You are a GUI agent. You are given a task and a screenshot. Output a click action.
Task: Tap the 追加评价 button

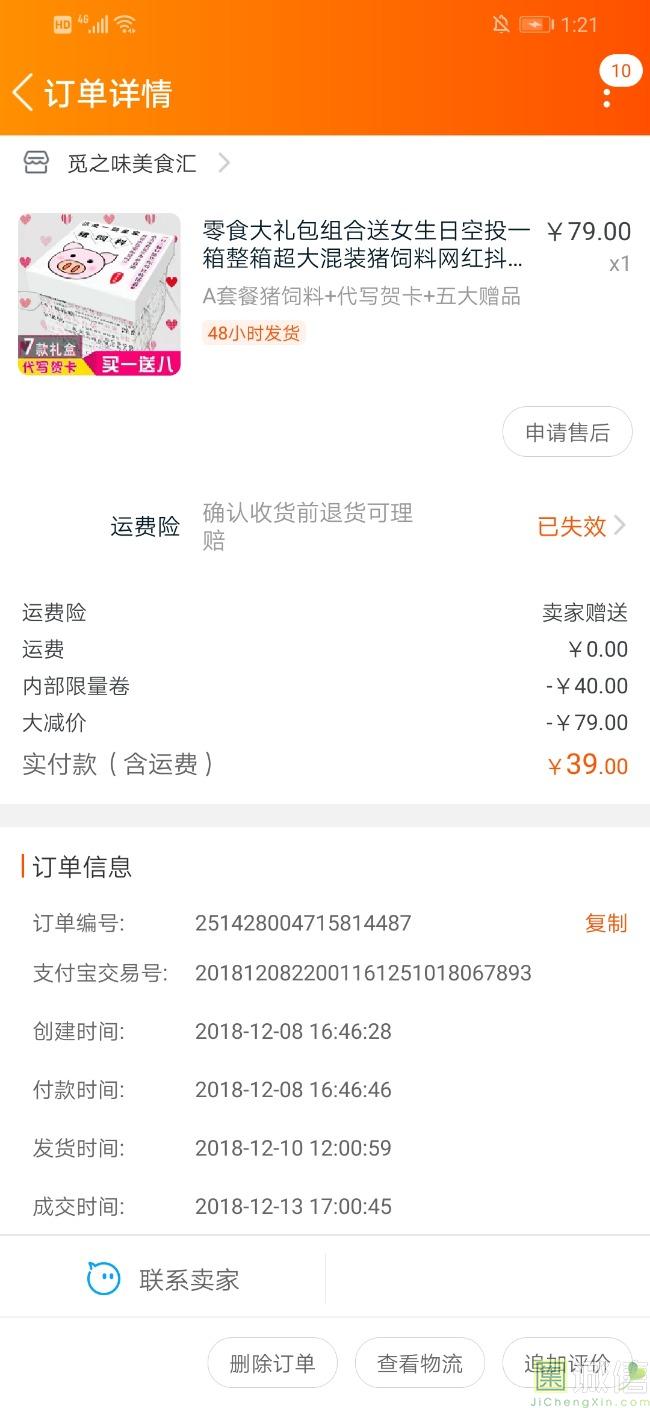[566, 1363]
